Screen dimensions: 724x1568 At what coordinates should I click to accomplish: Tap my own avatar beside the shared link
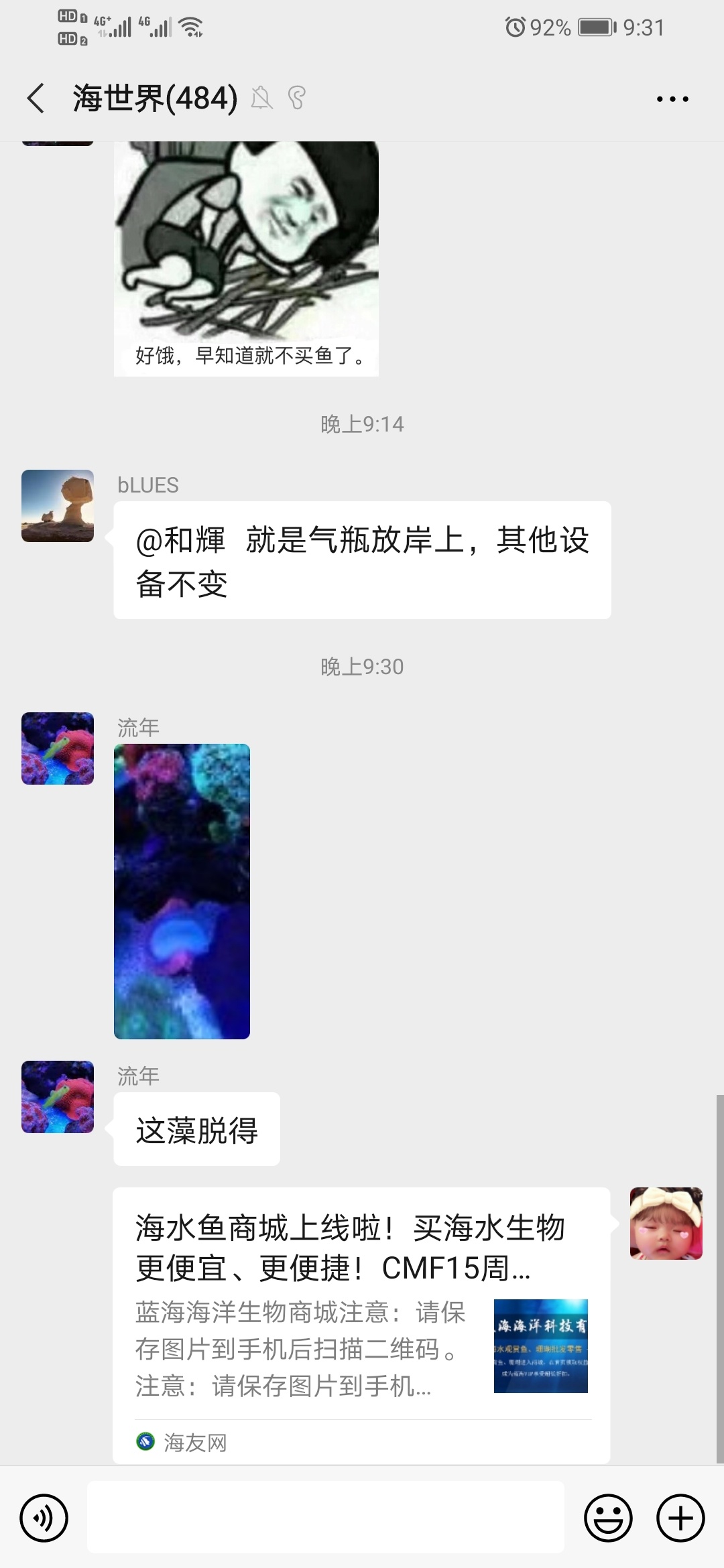[666, 1223]
